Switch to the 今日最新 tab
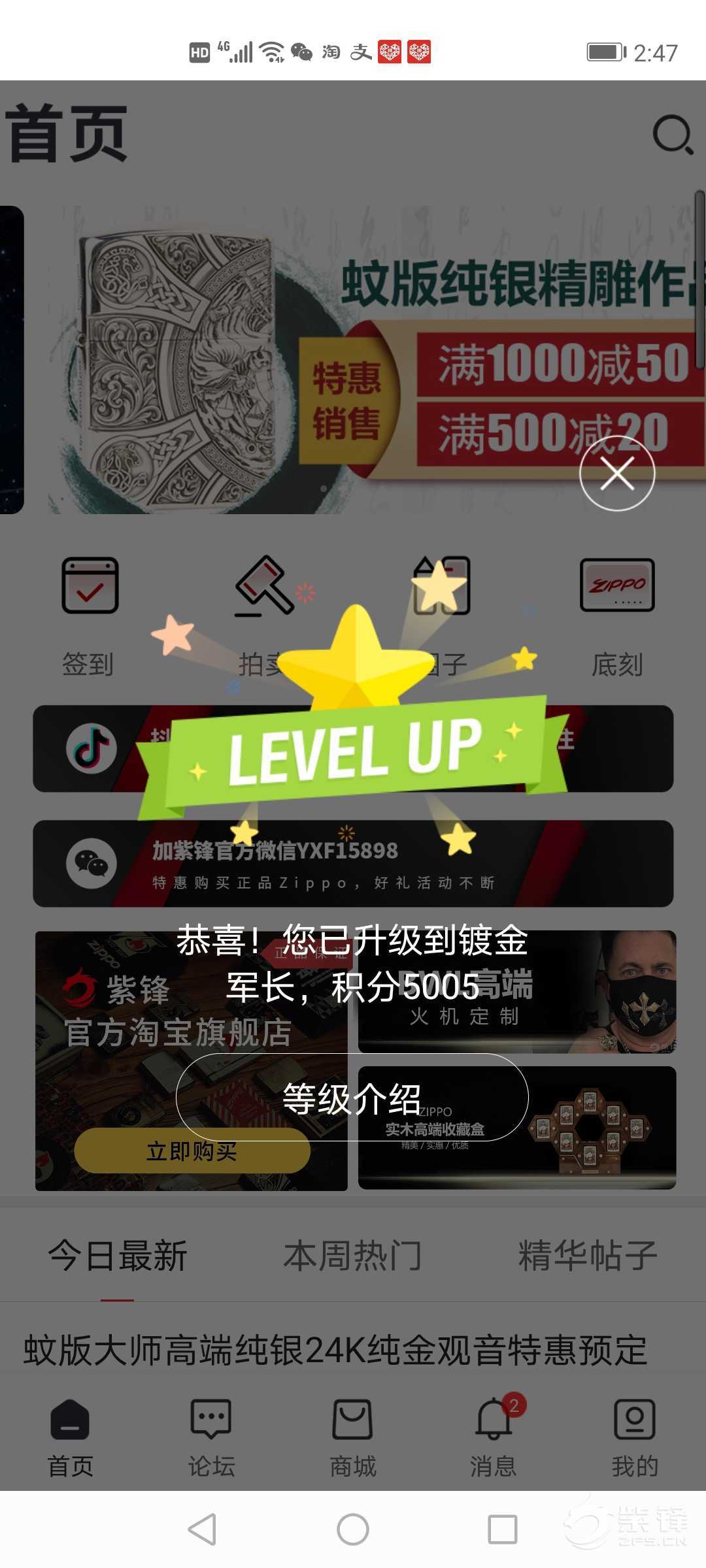 click(x=118, y=1256)
